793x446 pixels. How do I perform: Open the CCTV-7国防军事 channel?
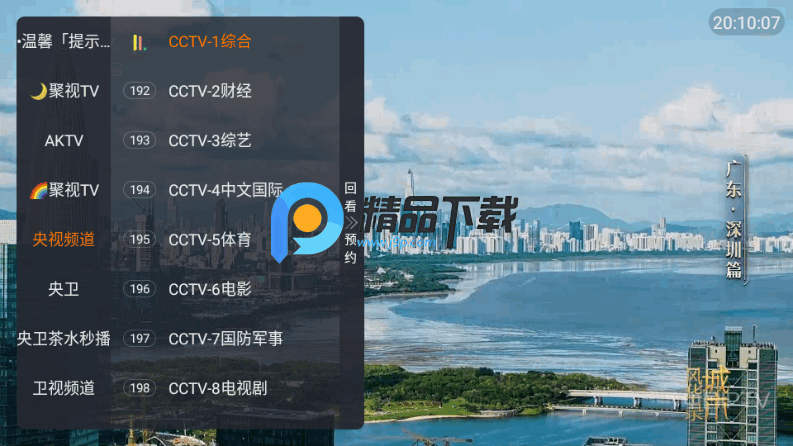225,338
